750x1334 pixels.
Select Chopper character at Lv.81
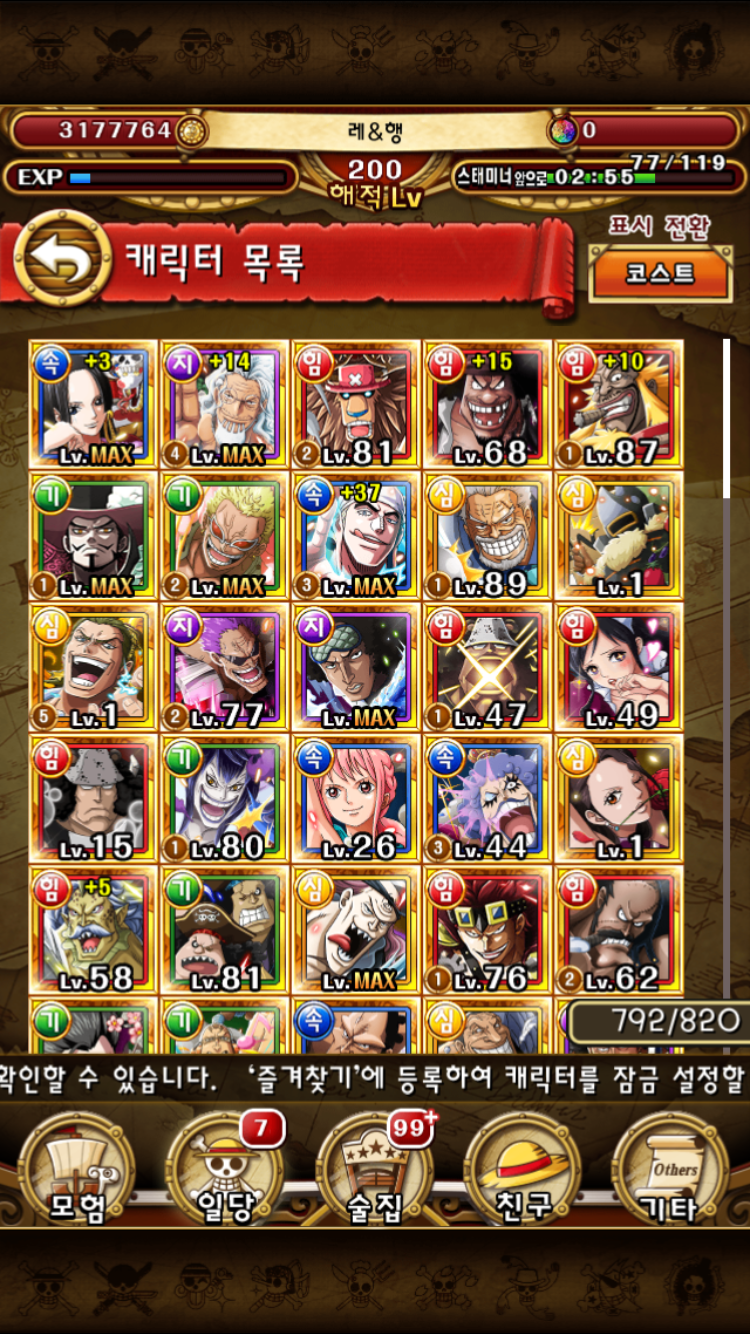[x=356, y=404]
